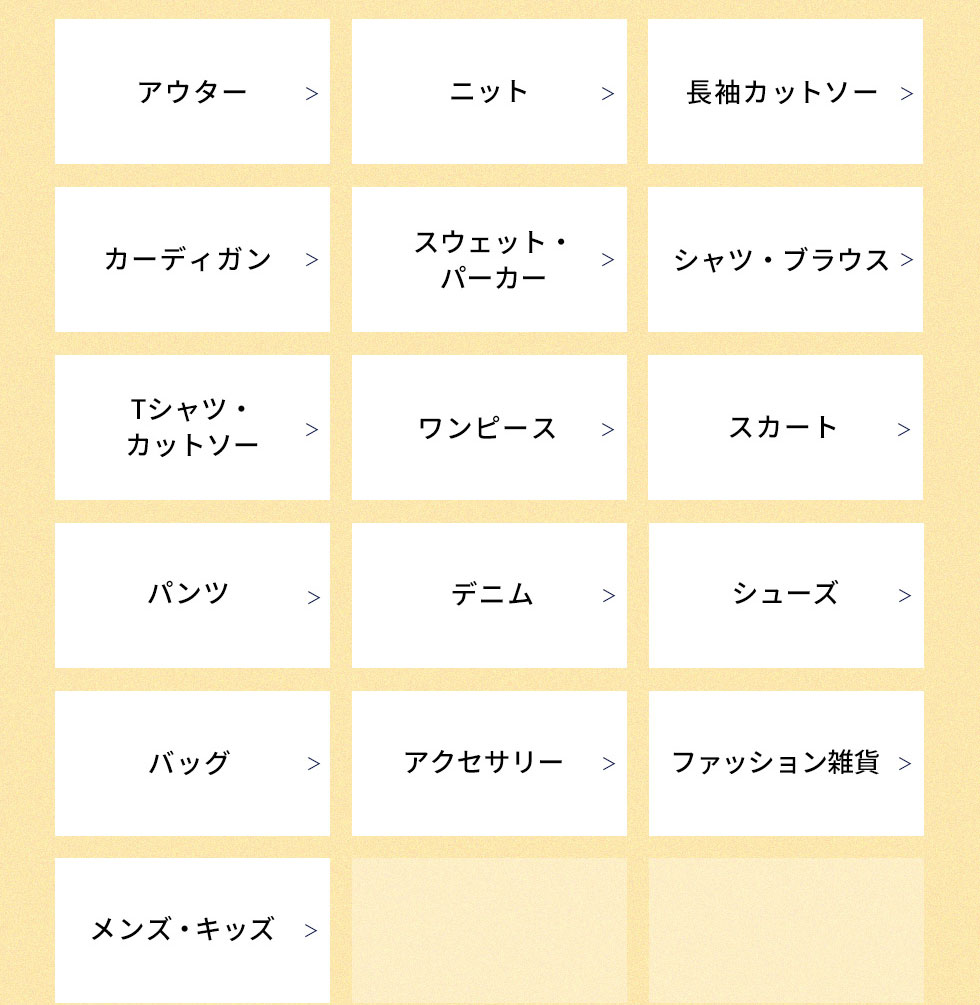Select the デニム category

coord(489,595)
